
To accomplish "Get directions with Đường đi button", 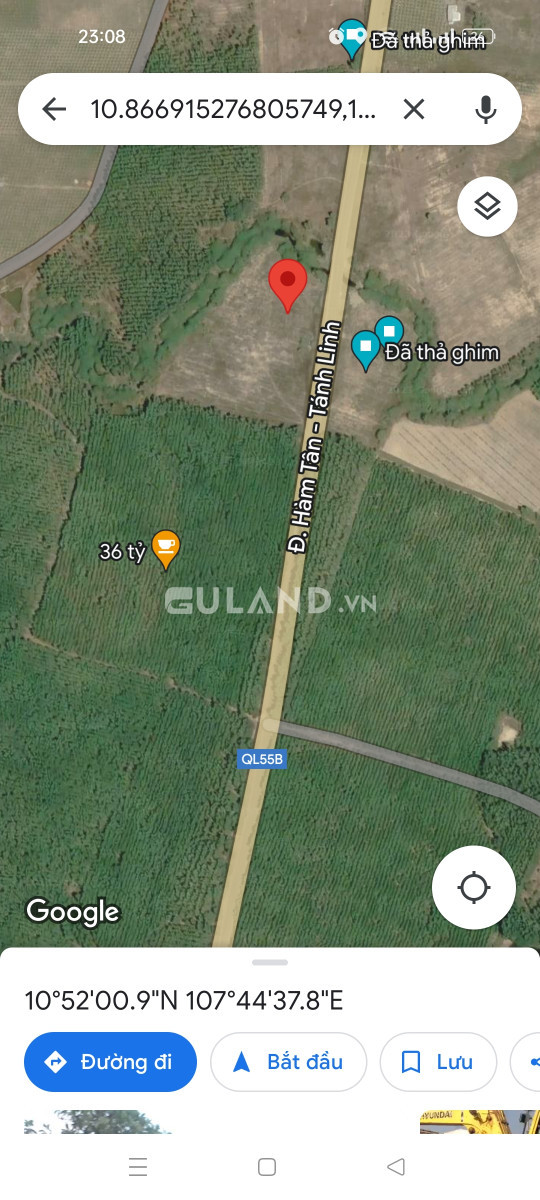I will click(110, 1062).
